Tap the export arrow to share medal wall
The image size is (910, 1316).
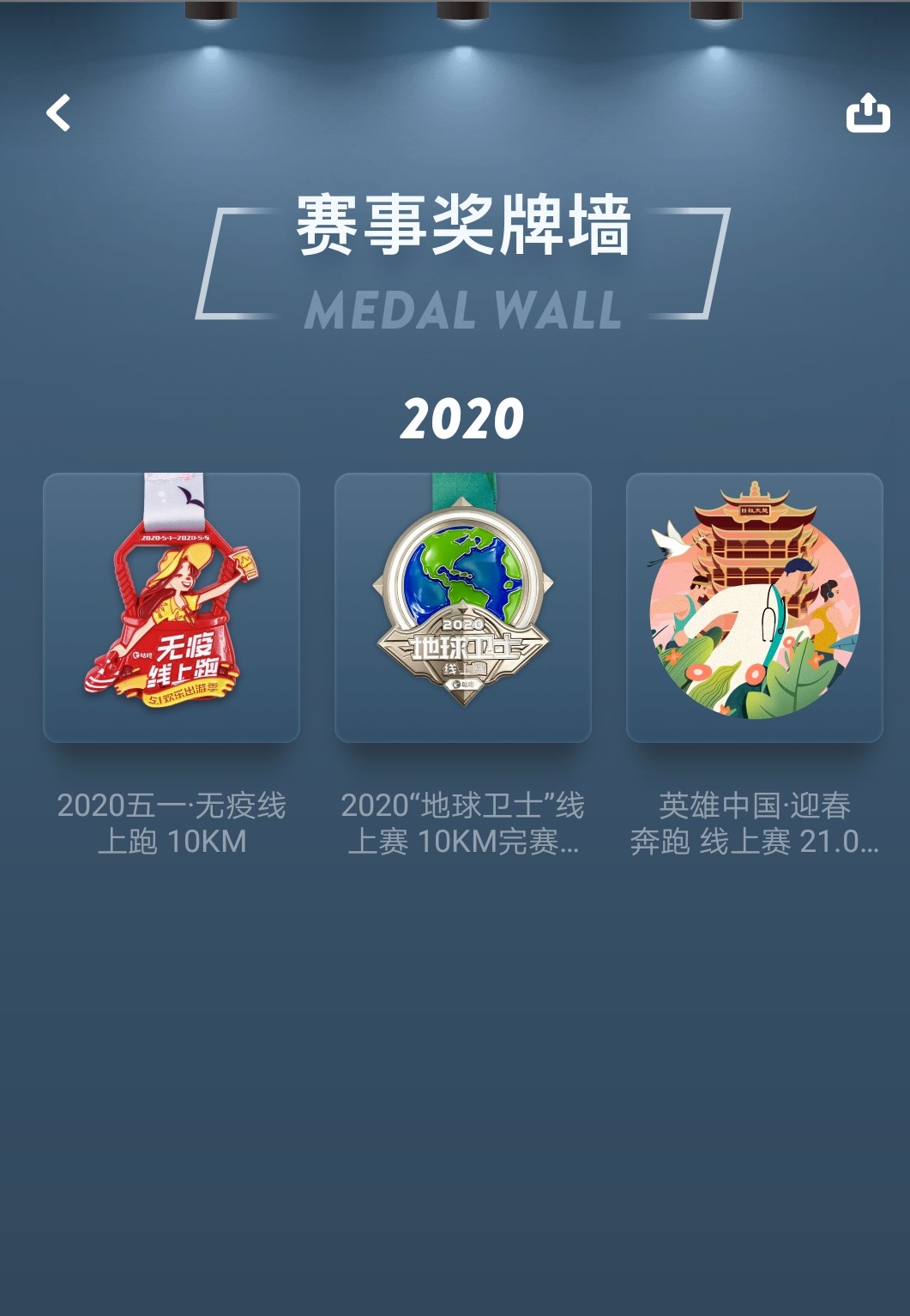869,113
